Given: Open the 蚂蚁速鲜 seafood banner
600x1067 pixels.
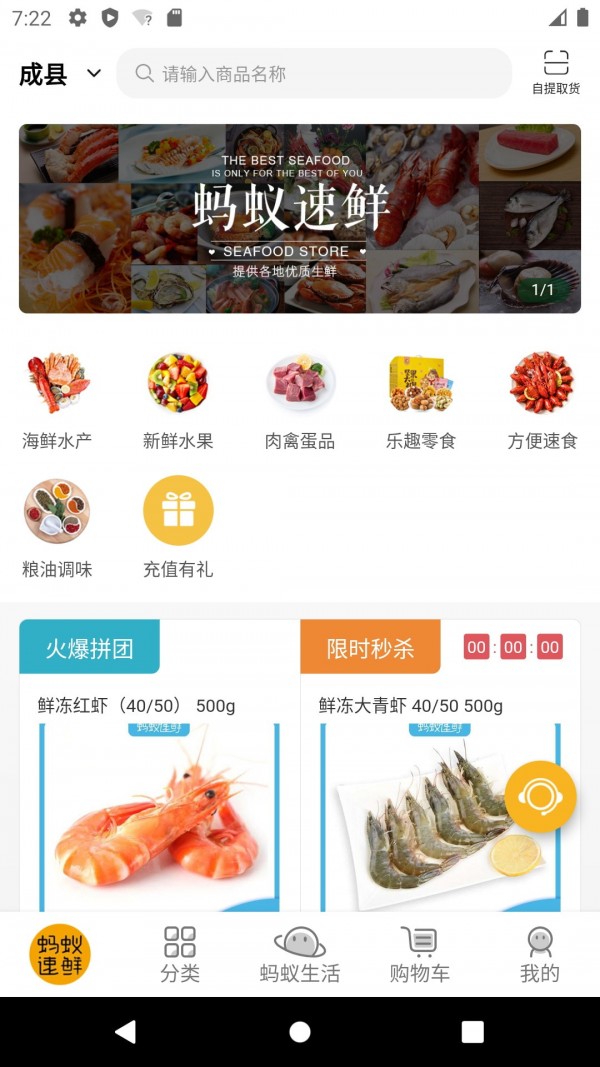Looking at the screenshot, I should tap(300, 218).
